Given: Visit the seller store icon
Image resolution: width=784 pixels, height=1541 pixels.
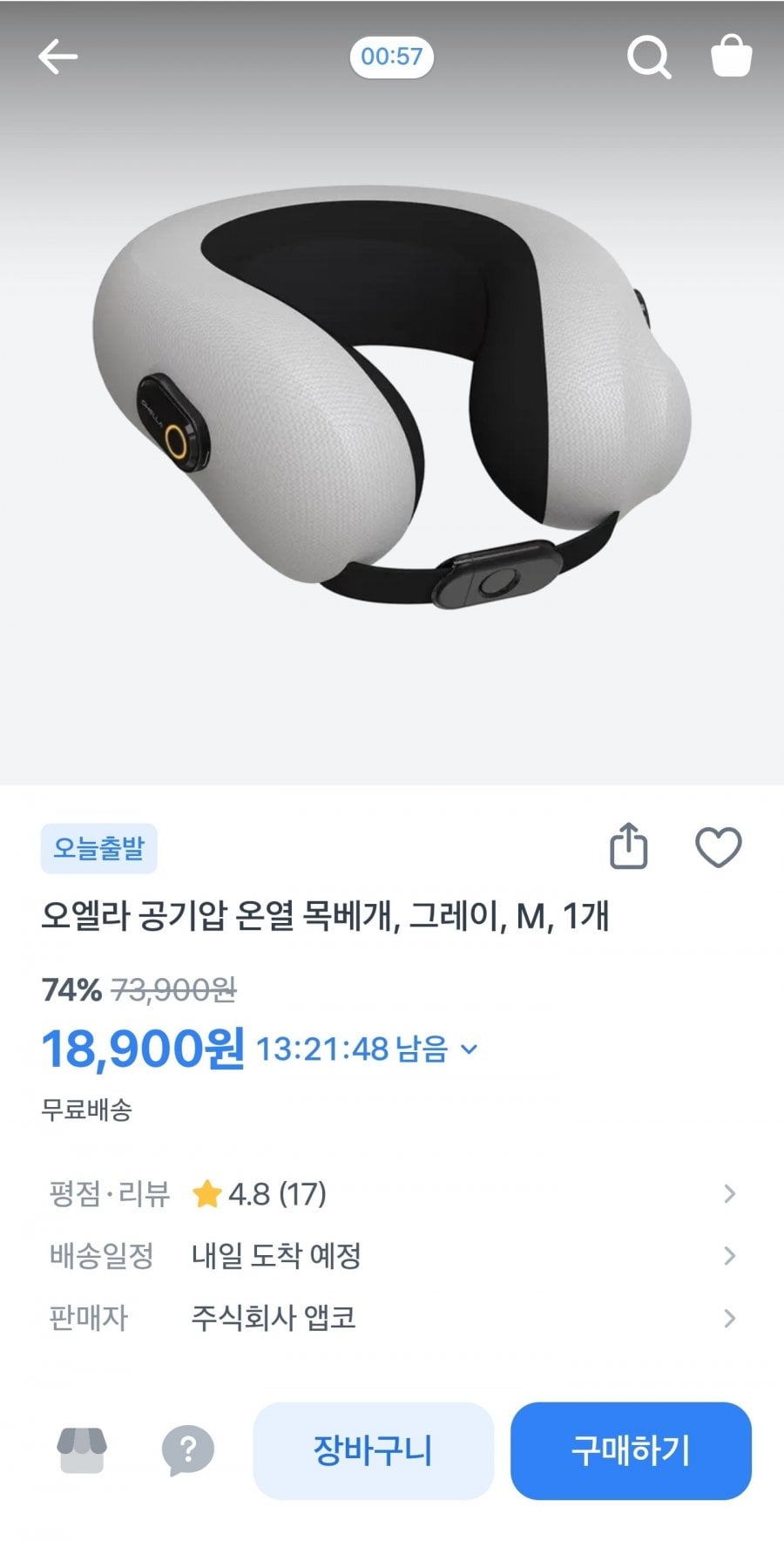Looking at the screenshot, I should point(82,1450).
